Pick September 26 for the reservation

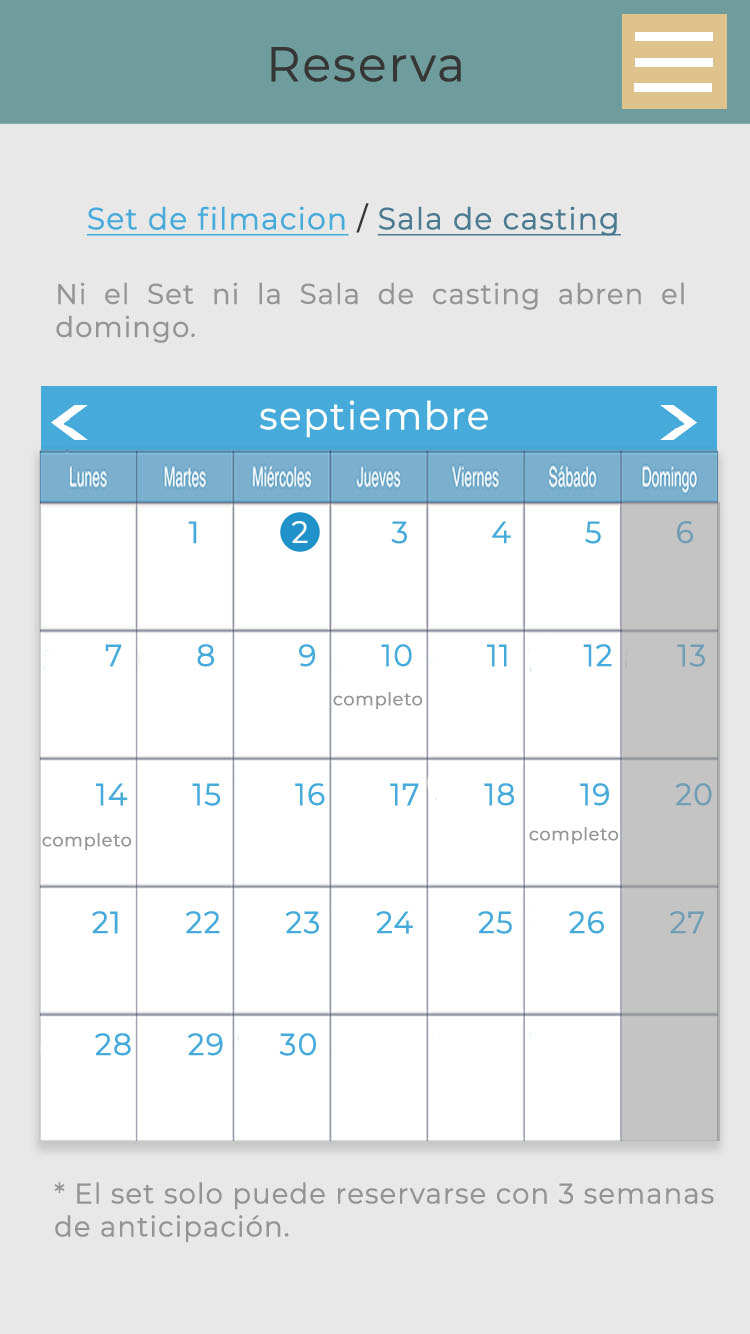tap(573, 950)
